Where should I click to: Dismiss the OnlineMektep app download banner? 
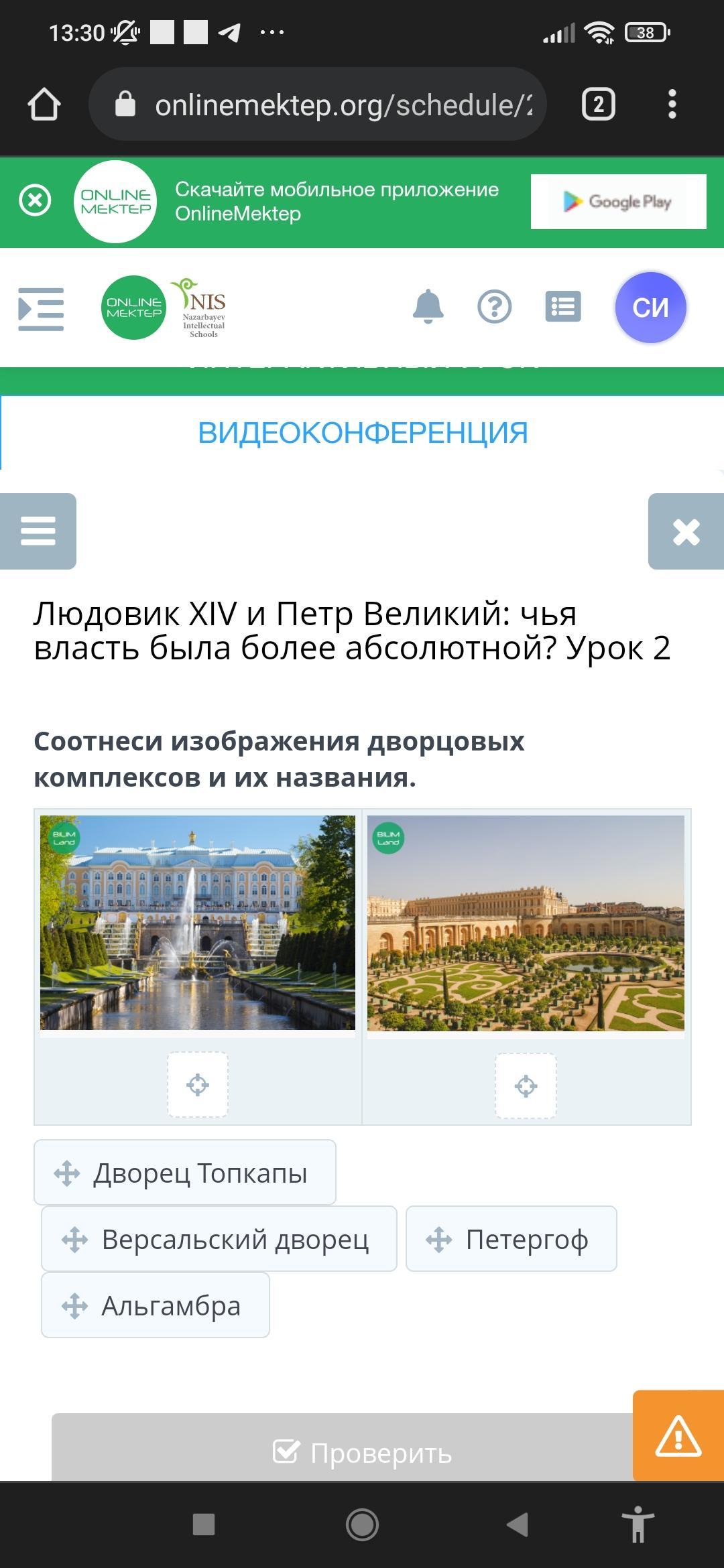click(x=35, y=201)
